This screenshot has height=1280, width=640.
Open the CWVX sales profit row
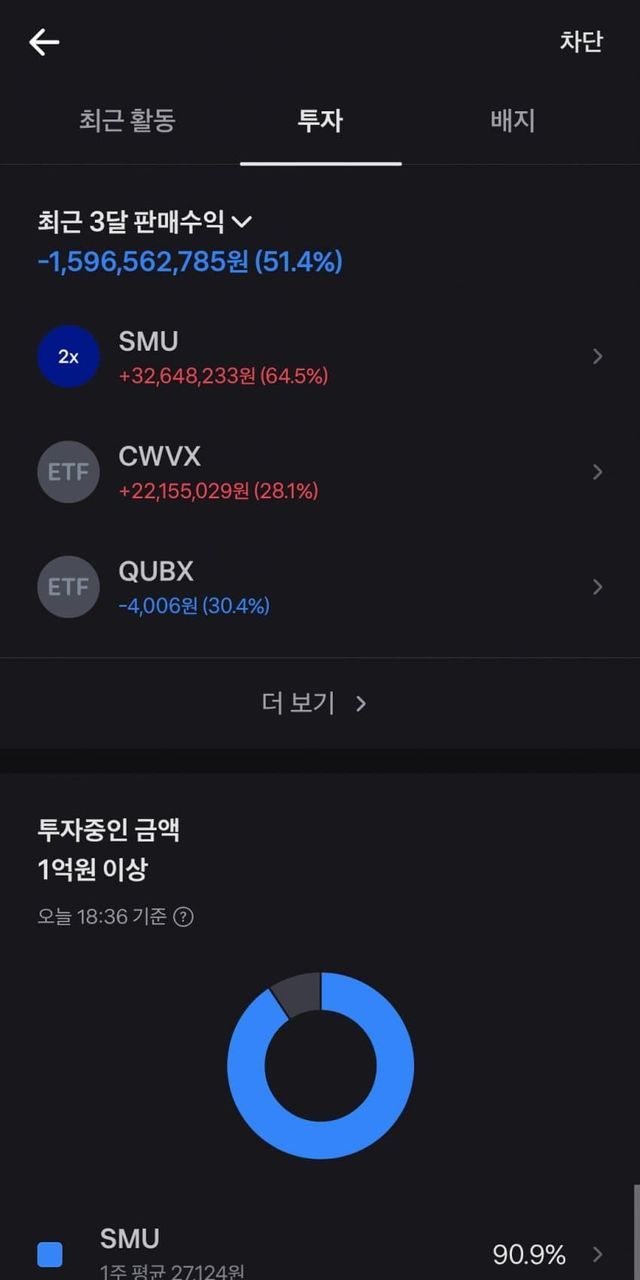coord(320,471)
